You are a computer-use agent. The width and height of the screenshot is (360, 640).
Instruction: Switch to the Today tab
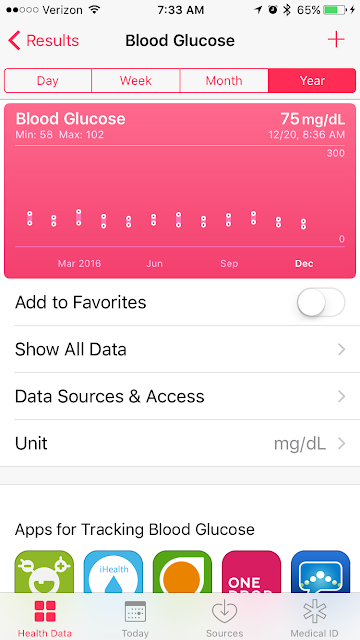(x=135, y=617)
